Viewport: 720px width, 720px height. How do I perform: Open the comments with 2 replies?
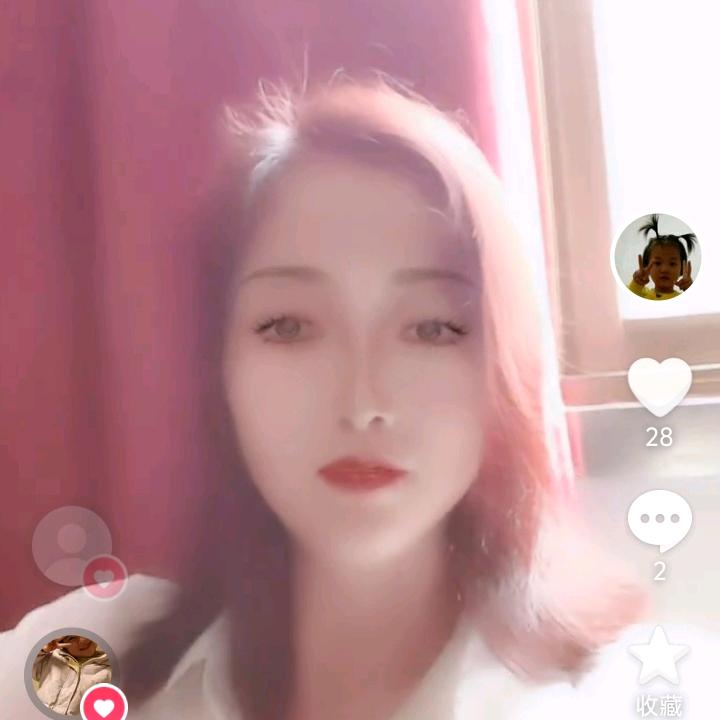[659, 520]
